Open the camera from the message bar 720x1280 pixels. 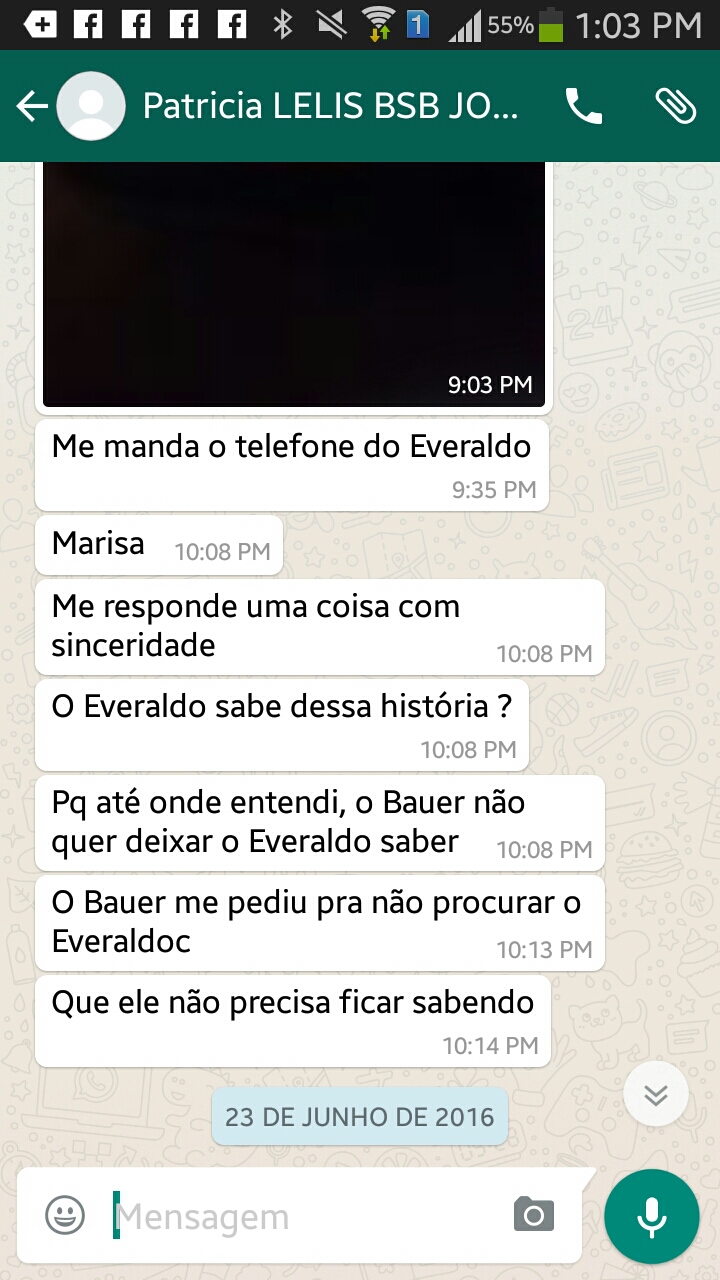point(534,1215)
